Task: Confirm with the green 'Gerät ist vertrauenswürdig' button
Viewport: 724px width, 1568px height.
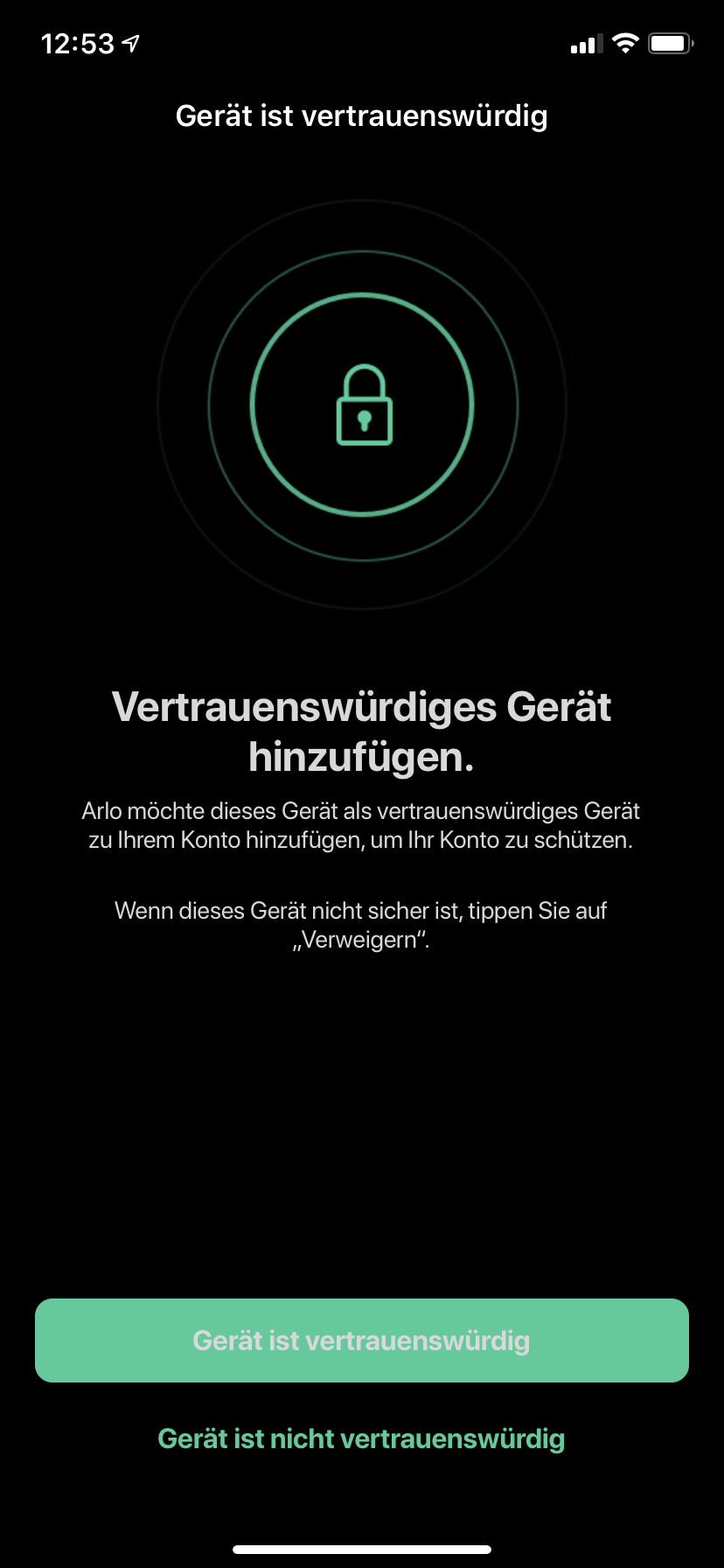Action: pyautogui.click(x=362, y=1340)
